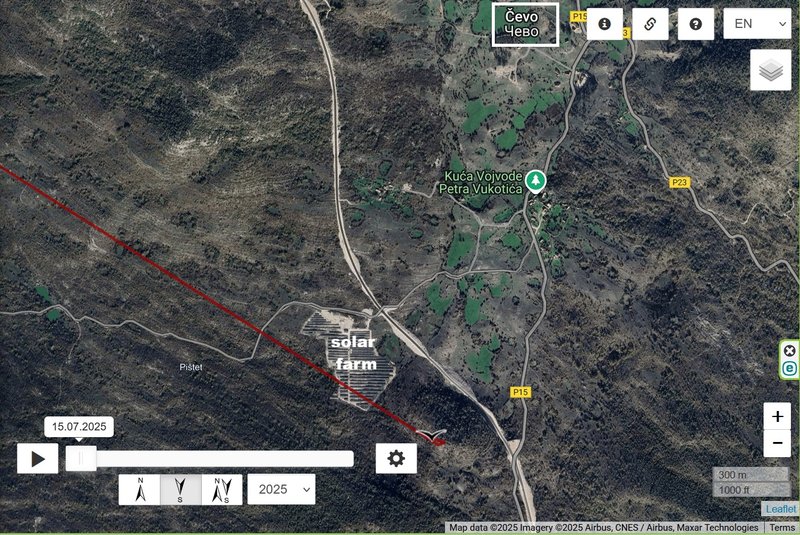
Task: Open the map layers selector
Action: click(x=770, y=70)
